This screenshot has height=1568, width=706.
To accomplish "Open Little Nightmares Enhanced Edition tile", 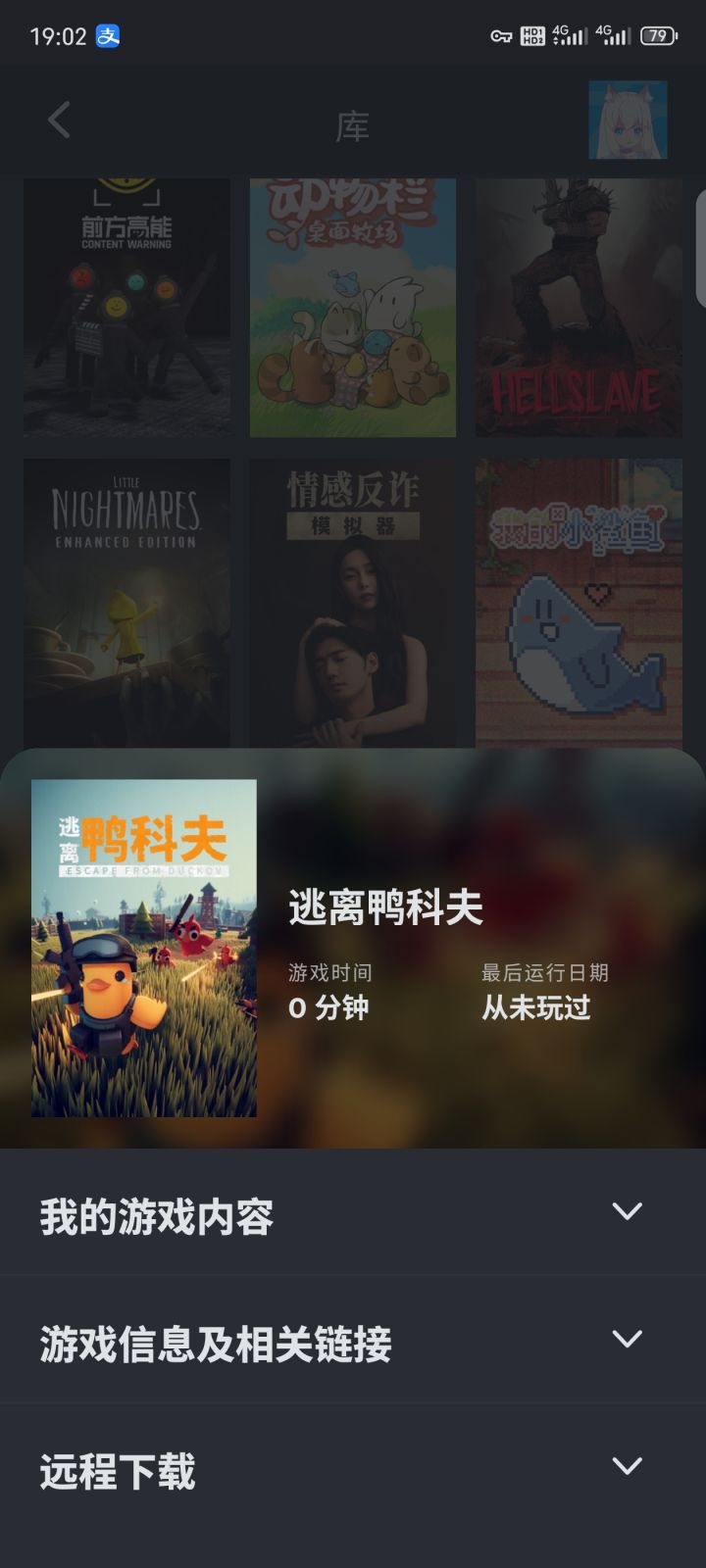I will coord(126,603).
